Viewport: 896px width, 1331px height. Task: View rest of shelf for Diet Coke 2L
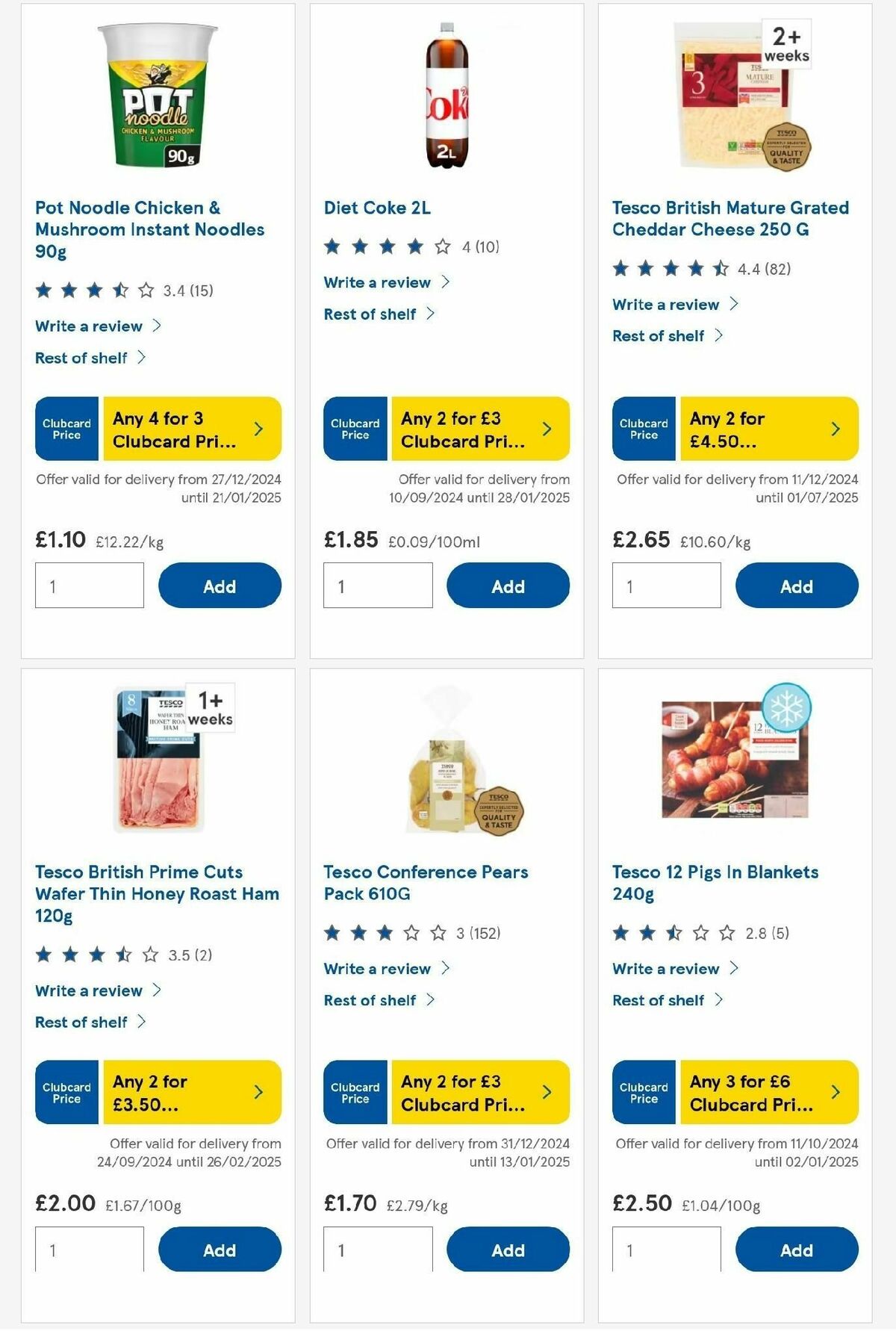point(370,314)
